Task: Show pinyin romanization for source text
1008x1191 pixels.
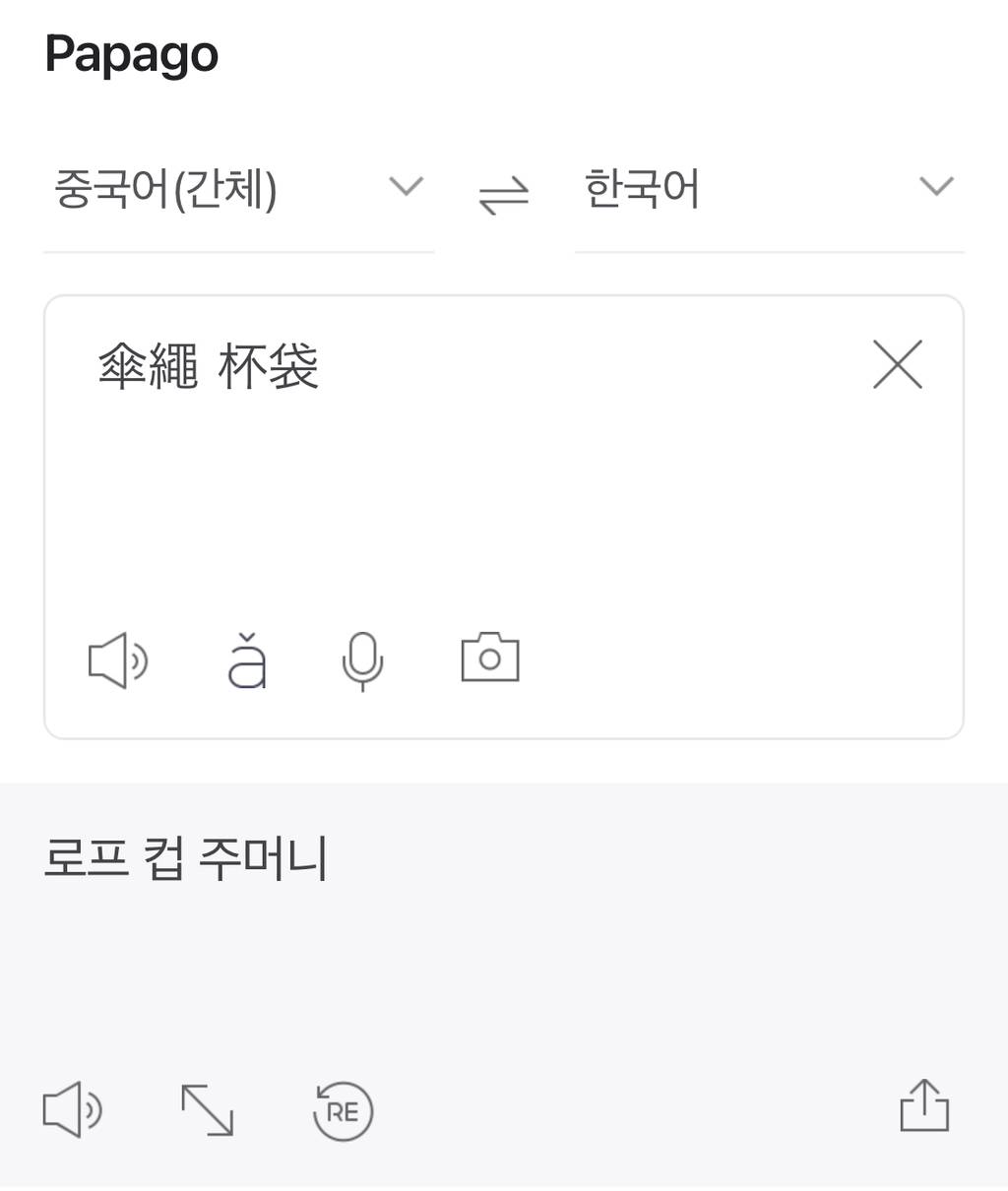Action: pyautogui.click(x=246, y=660)
